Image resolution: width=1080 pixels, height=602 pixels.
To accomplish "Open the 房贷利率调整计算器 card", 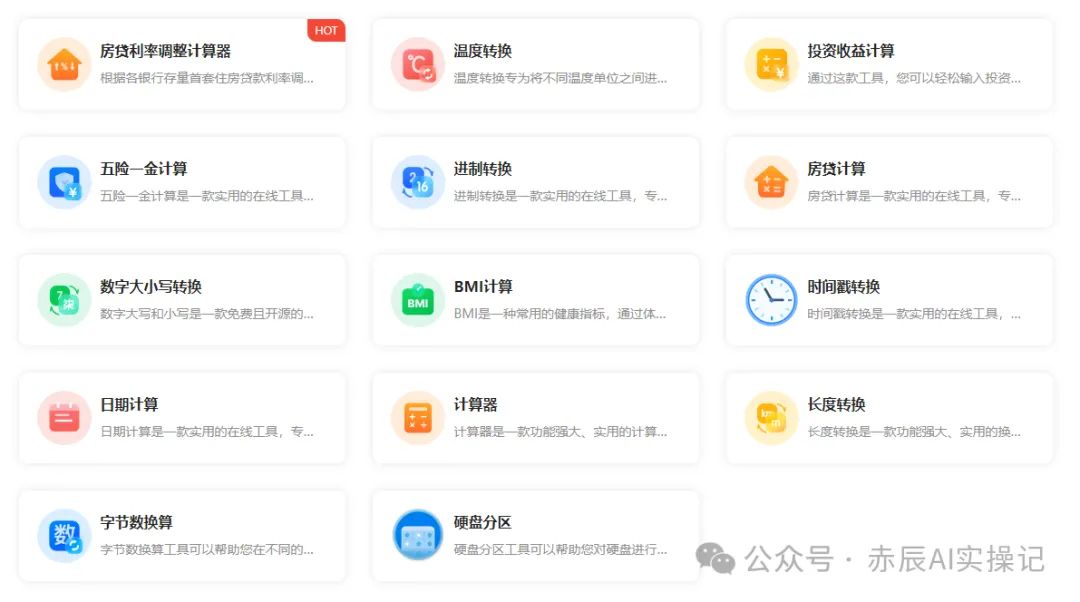I will point(182,64).
